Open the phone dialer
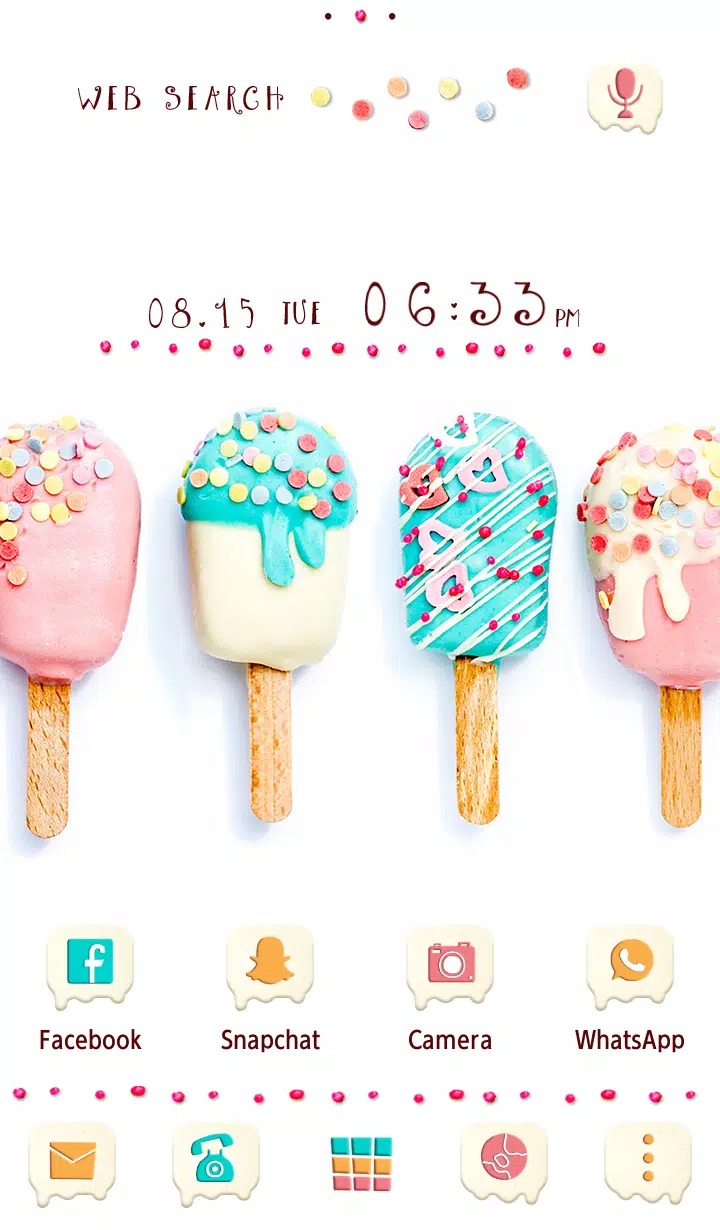Image resolution: width=720 pixels, height=1230 pixels. tap(216, 1163)
